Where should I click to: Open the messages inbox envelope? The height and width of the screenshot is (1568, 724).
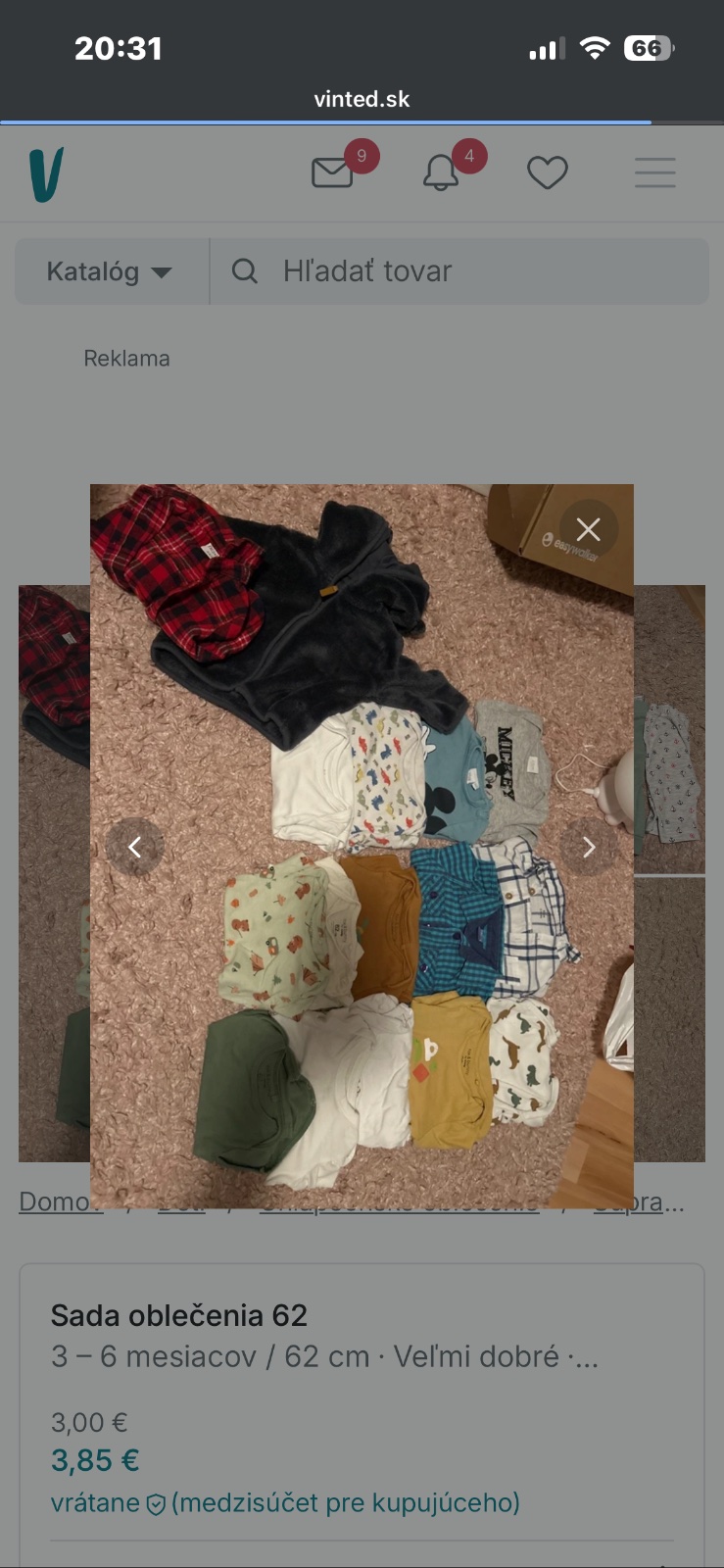click(x=332, y=173)
